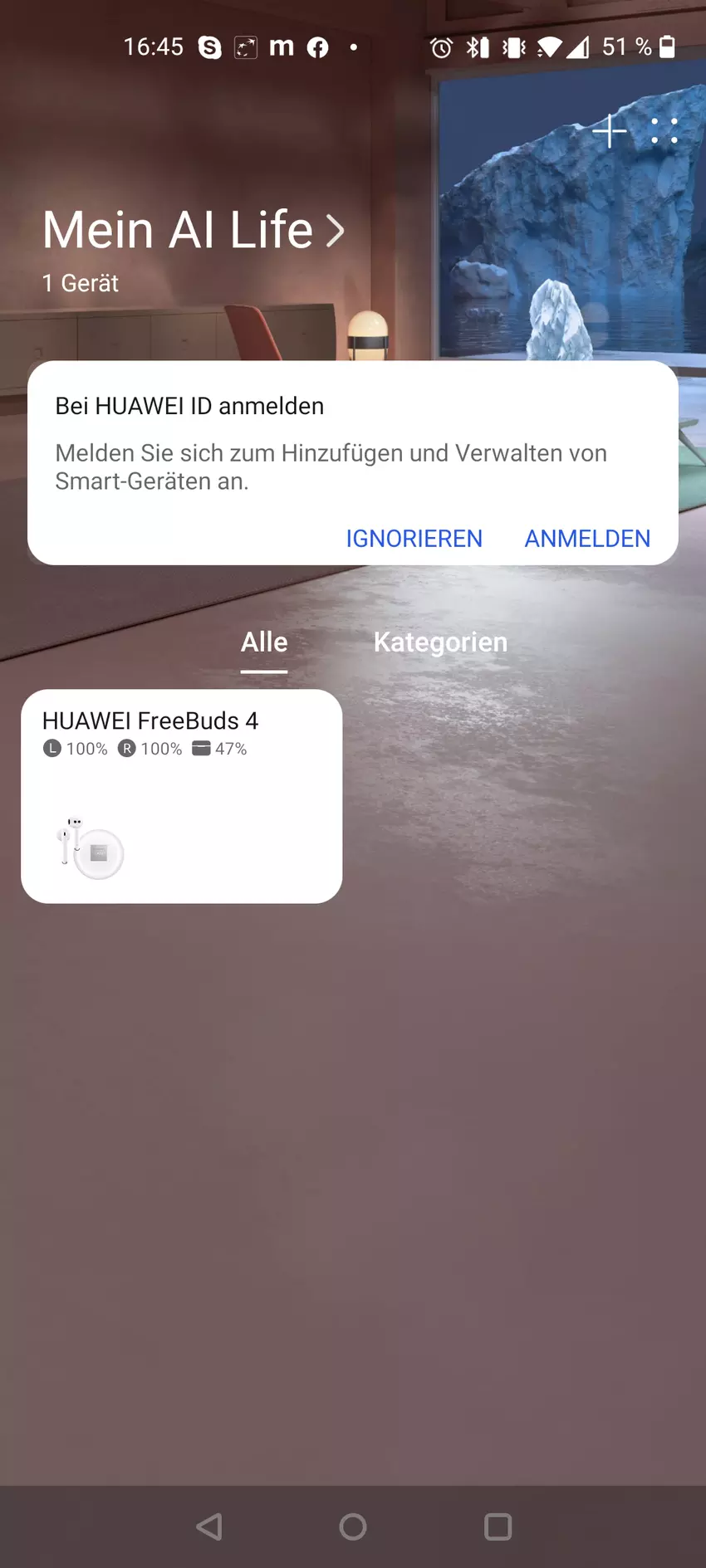Image resolution: width=706 pixels, height=1568 pixels.
Task: Open Mein AI Life home details
Action: click(x=193, y=230)
